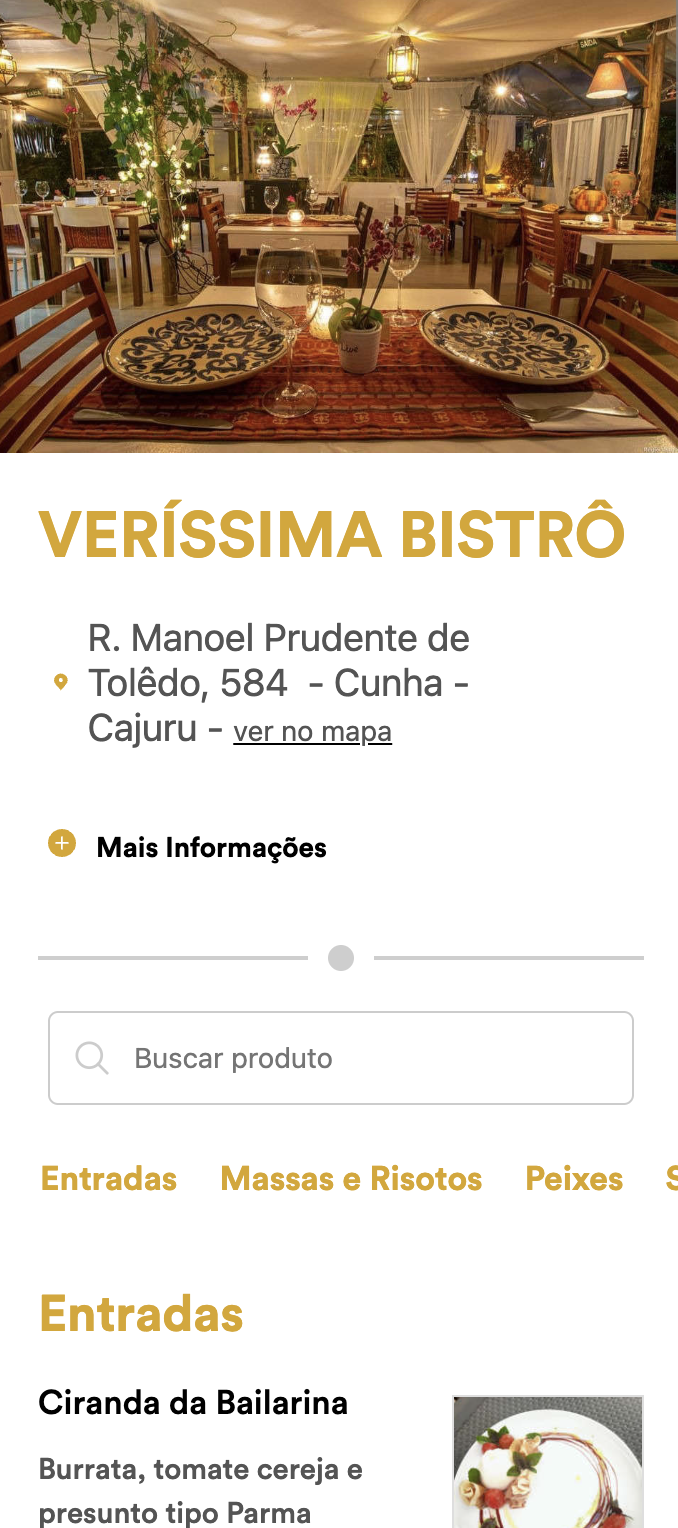
Task: Open the 'ver no mapa' link
Action: 312,732
